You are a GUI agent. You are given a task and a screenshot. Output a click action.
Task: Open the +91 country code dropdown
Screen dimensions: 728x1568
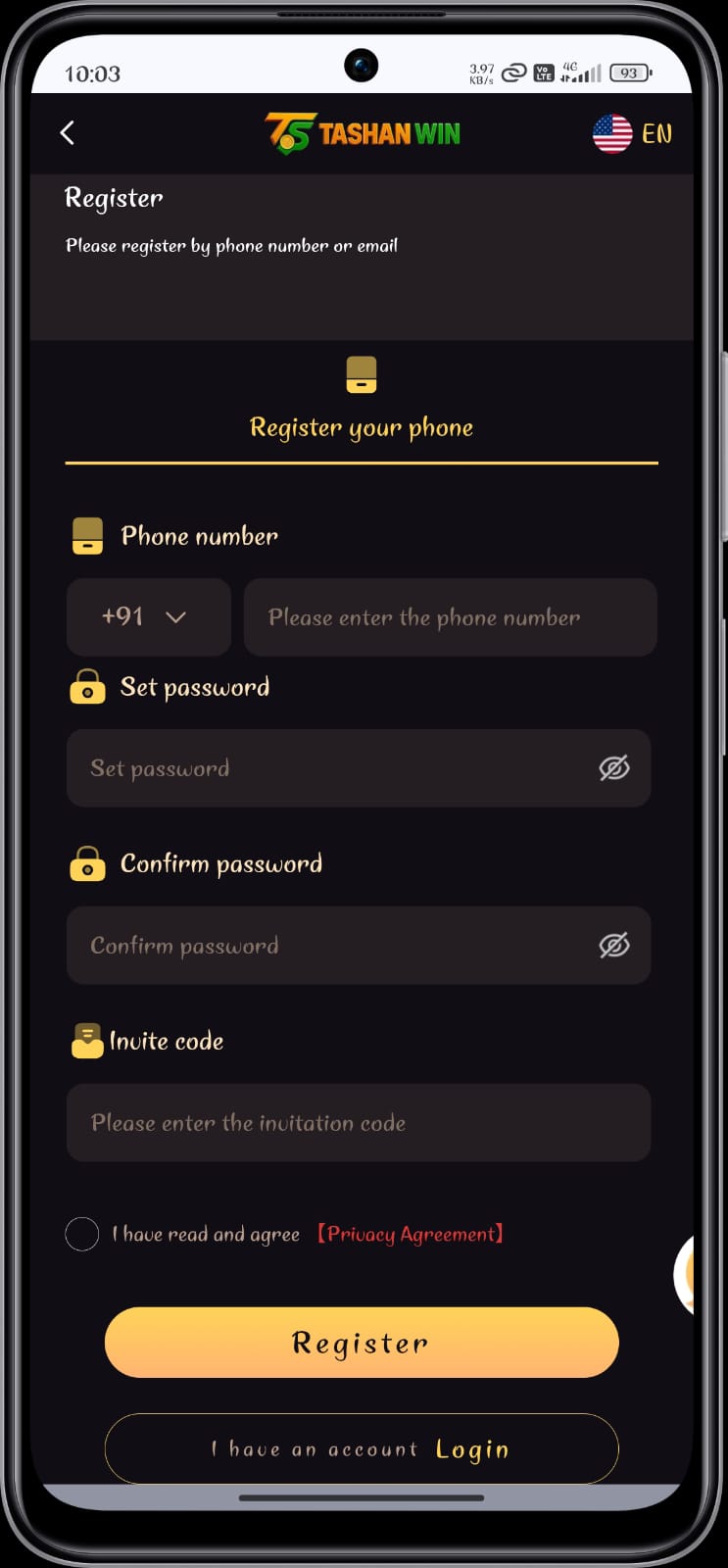148,616
